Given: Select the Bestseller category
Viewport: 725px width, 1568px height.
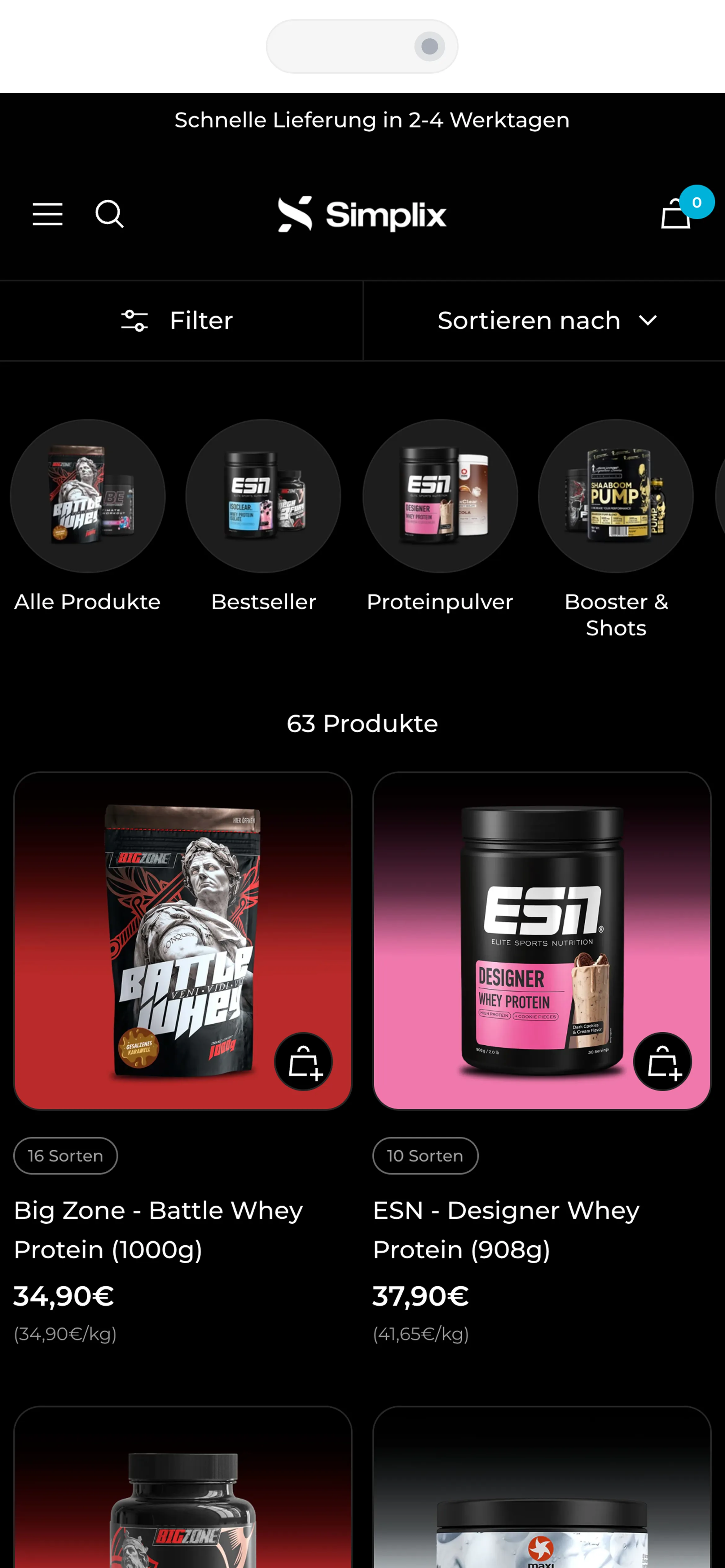Looking at the screenshot, I should tap(263, 496).
